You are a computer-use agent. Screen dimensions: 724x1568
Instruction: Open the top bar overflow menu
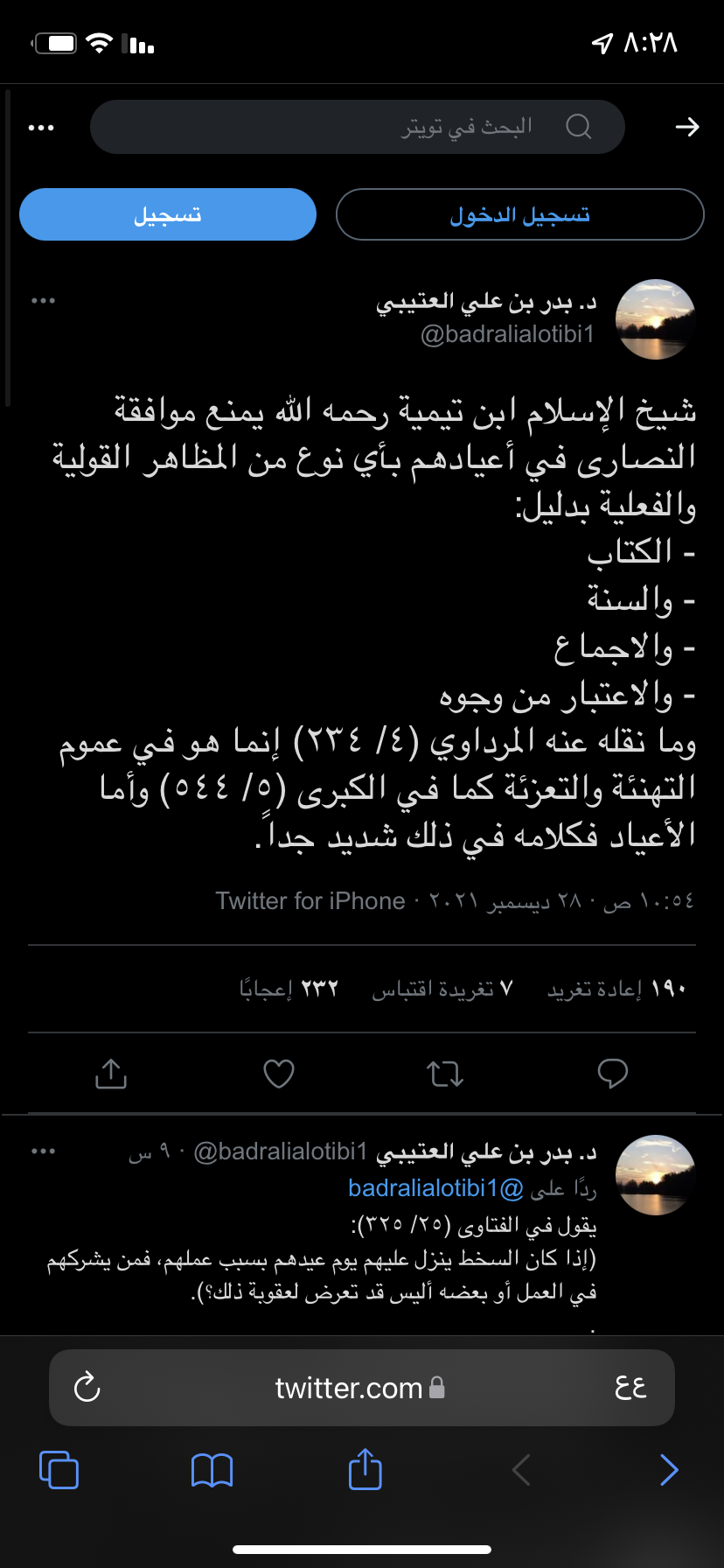click(41, 128)
